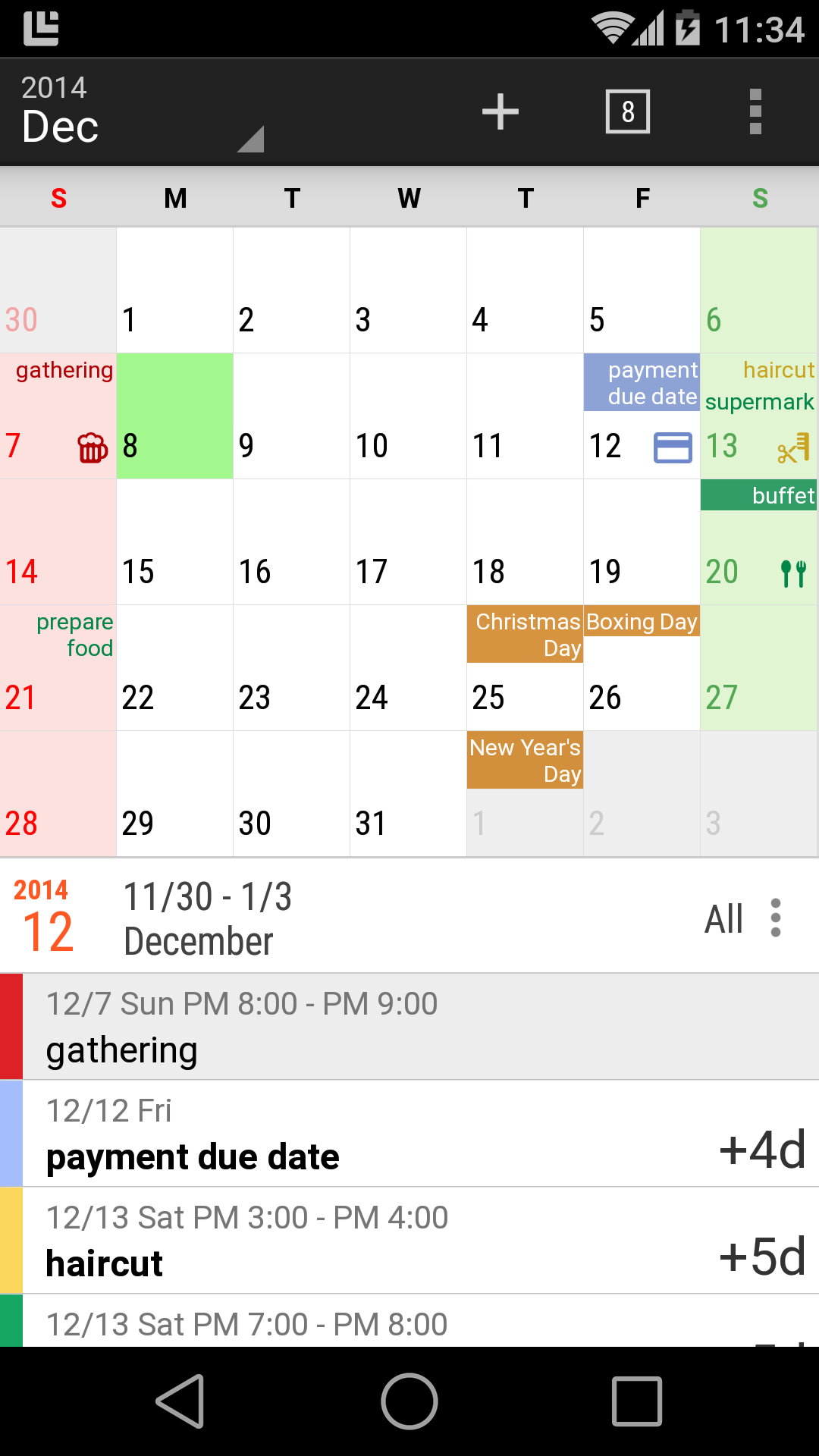Go back with the system back button
Viewport: 819px width, 1456px height.
[180, 1401]
